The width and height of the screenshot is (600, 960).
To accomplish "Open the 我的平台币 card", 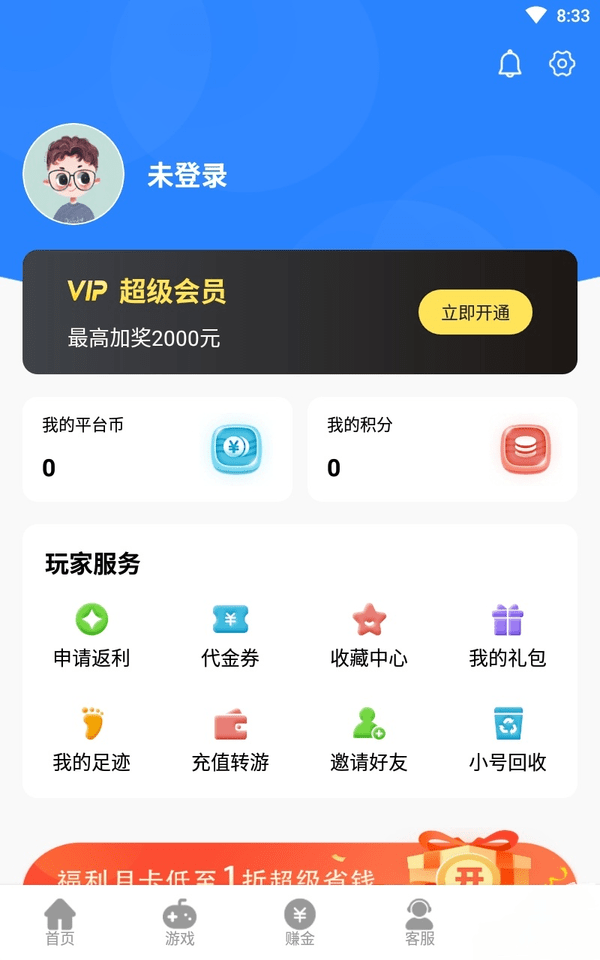I will (157, 449).
